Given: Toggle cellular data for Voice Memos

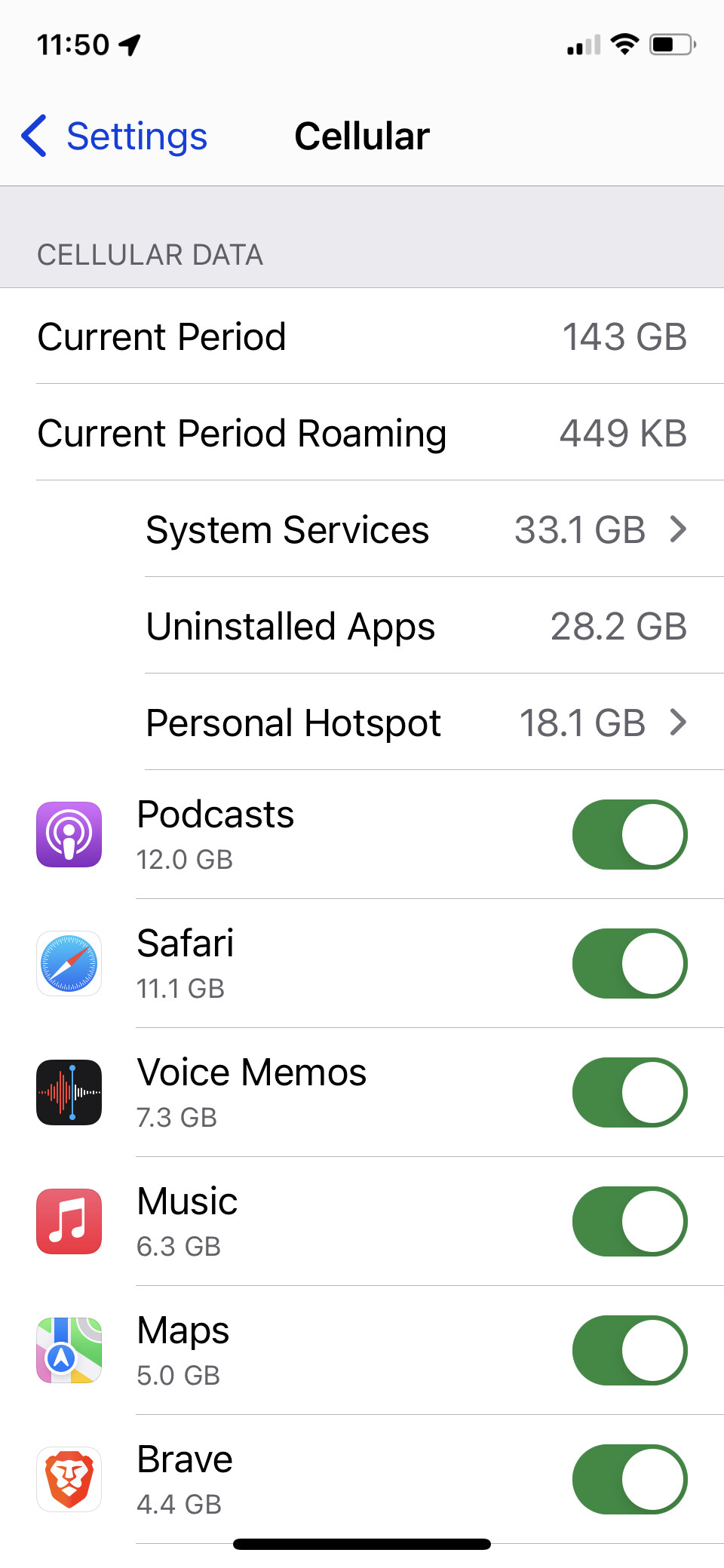Looking at the screenshot, I should pyautogui.click(x=630, y=1092).
